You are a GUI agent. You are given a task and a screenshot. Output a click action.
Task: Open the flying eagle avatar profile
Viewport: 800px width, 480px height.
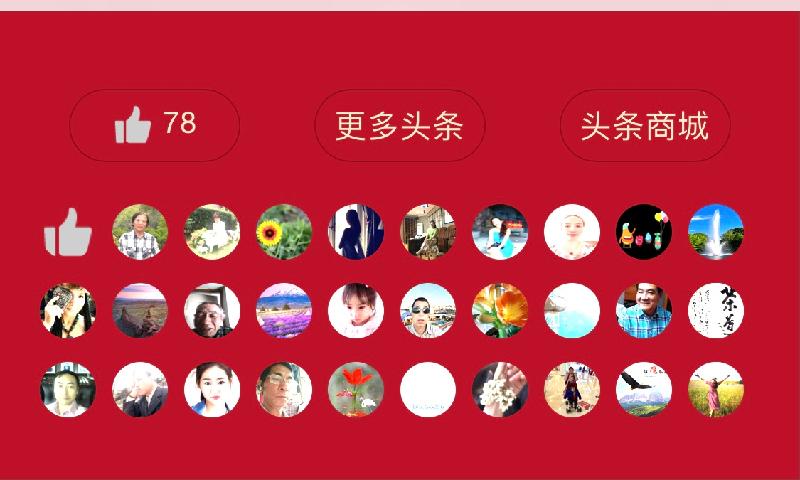pyautogui.click(x=644, y=390)
